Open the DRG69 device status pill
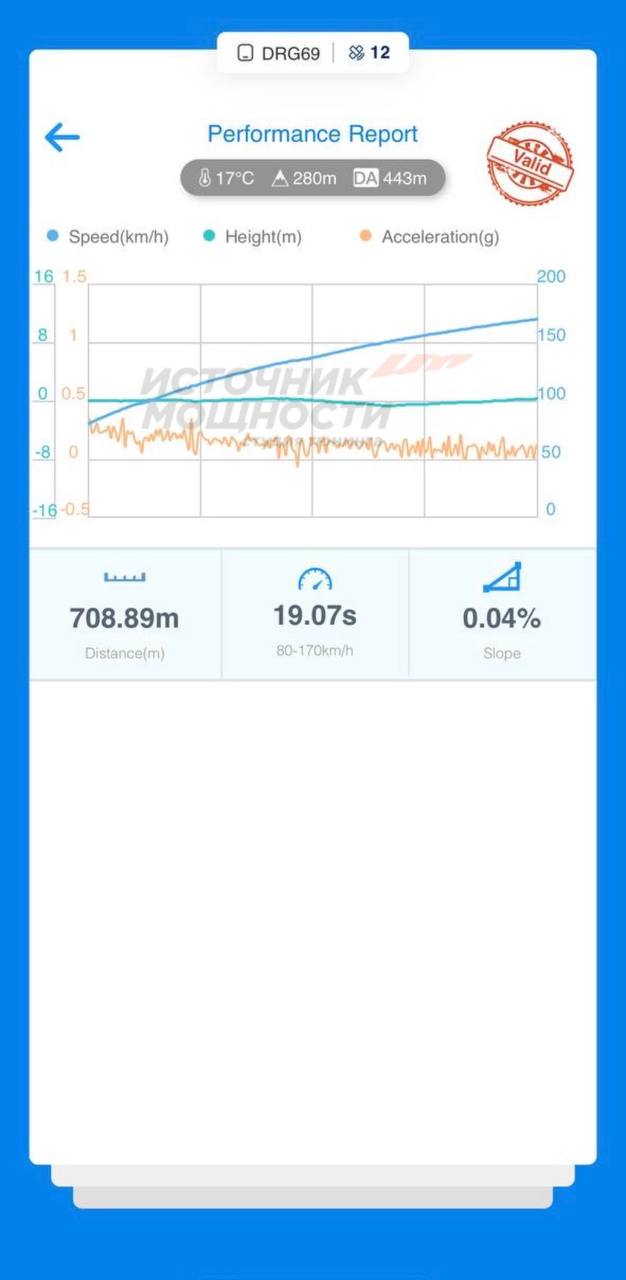The width and height of the screenshot is (626, 1280). point(313,53)
